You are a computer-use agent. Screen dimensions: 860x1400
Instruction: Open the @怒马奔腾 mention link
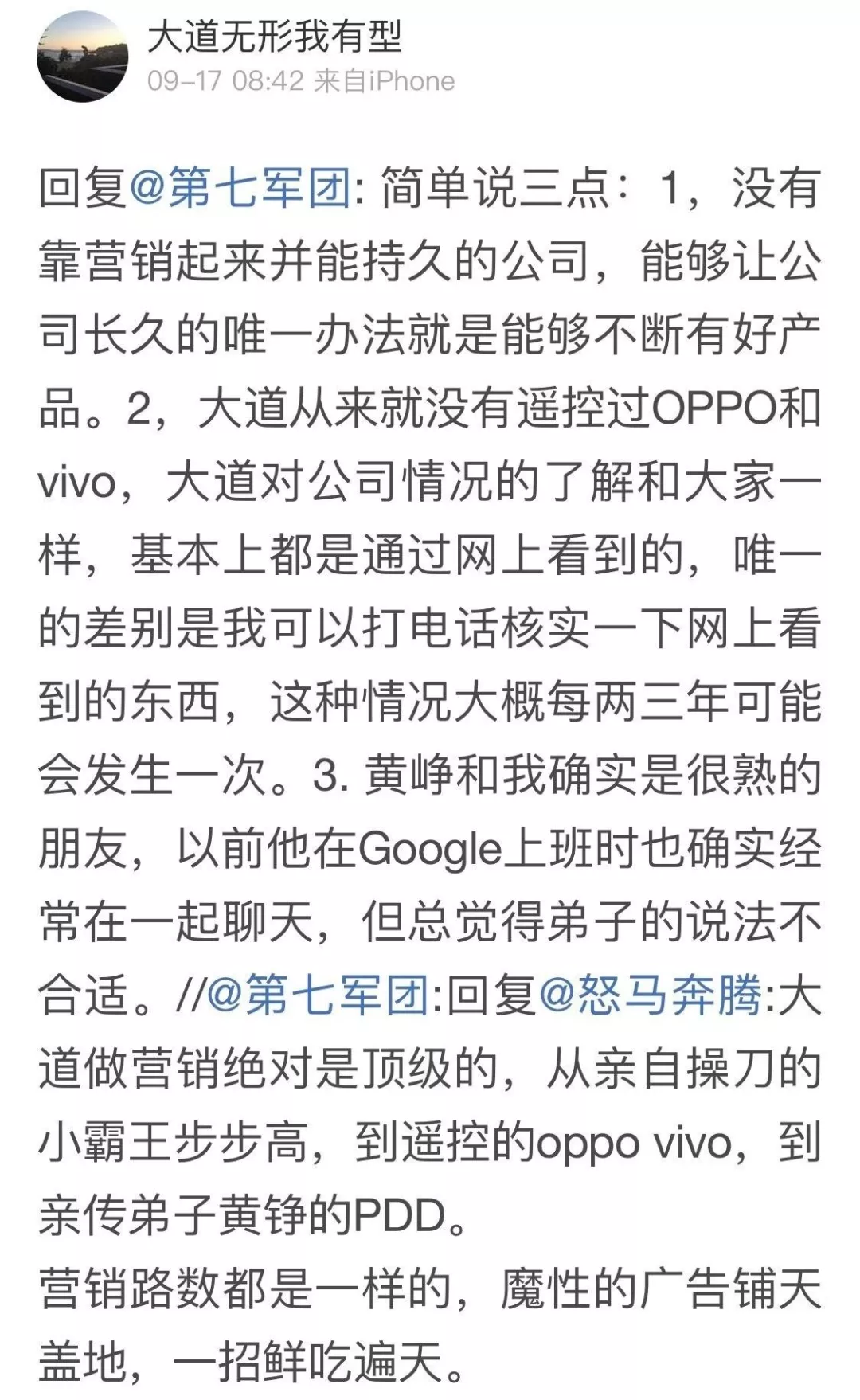(x=651, y=995)
